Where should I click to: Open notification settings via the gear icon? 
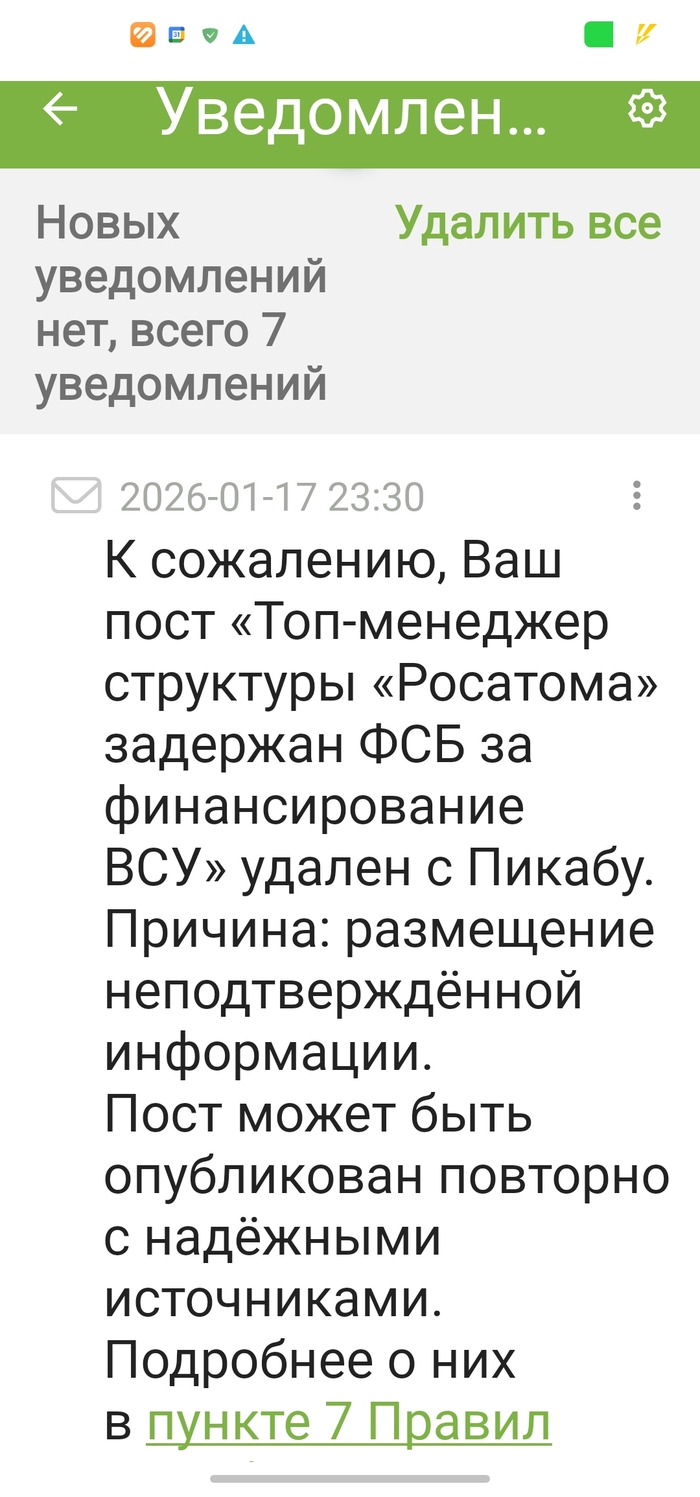(646, 109)
